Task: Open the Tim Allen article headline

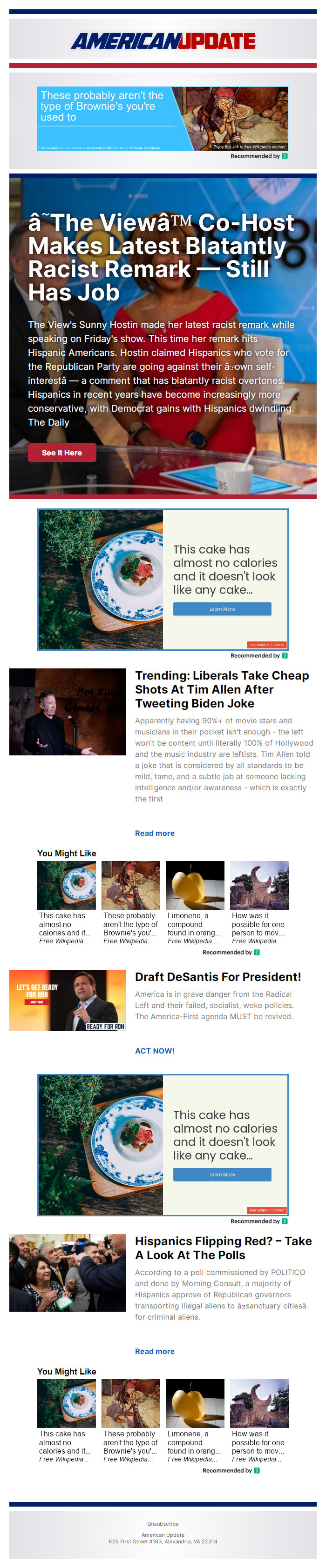Action: click(x=222, y=689)
